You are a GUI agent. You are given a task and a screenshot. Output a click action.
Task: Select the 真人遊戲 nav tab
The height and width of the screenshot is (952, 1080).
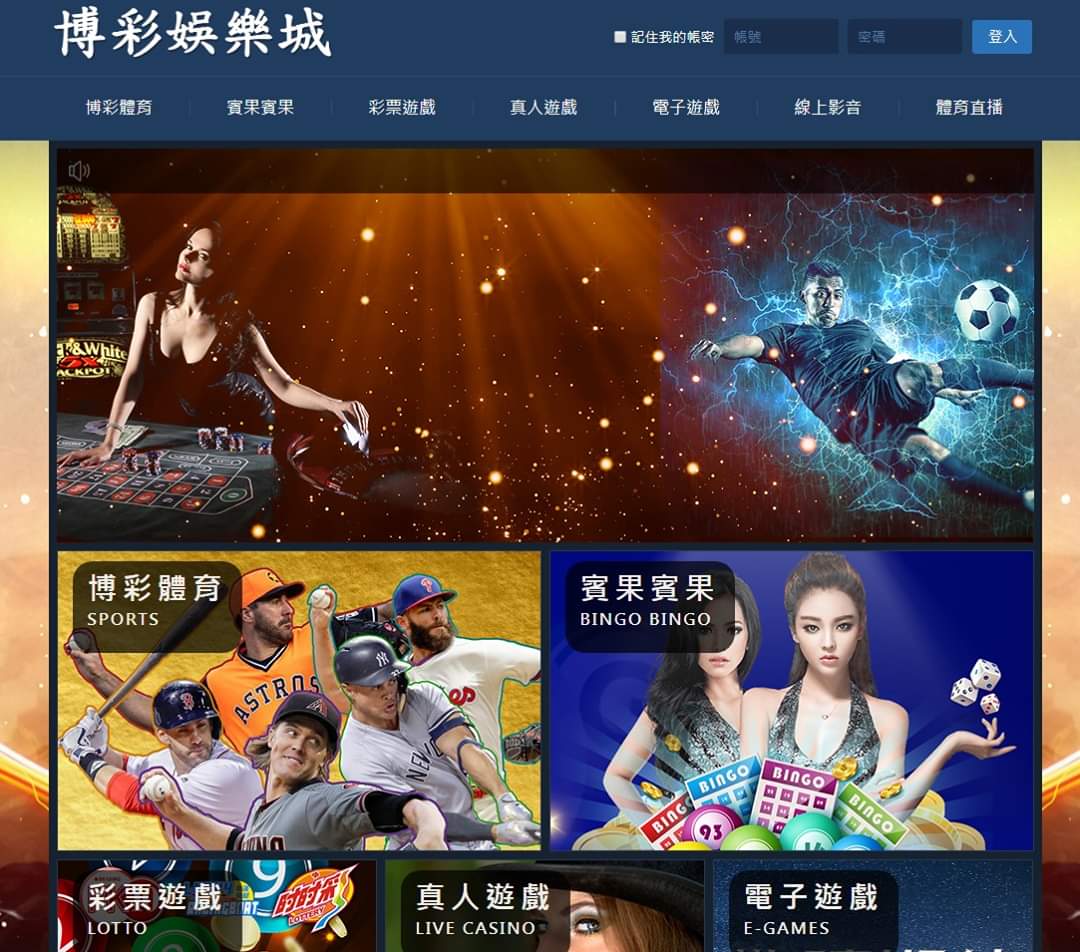pos(543,108)
